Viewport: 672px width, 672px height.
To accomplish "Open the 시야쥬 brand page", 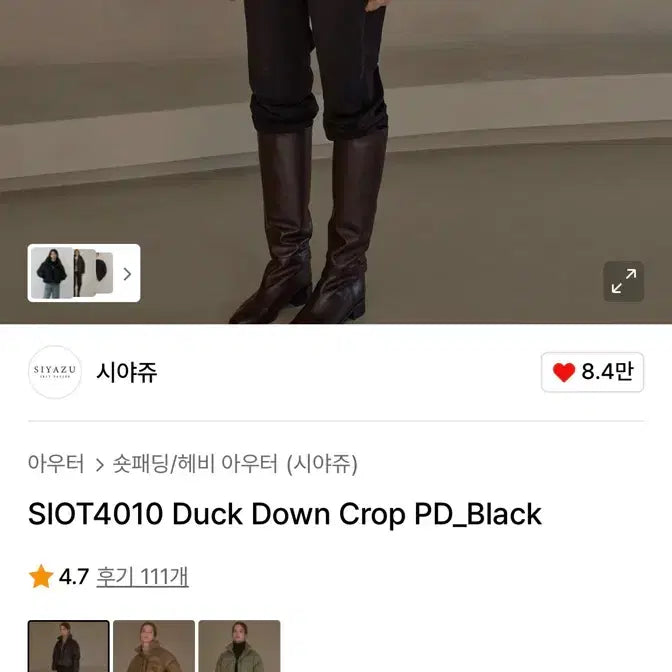I will (x=126, y=372).
